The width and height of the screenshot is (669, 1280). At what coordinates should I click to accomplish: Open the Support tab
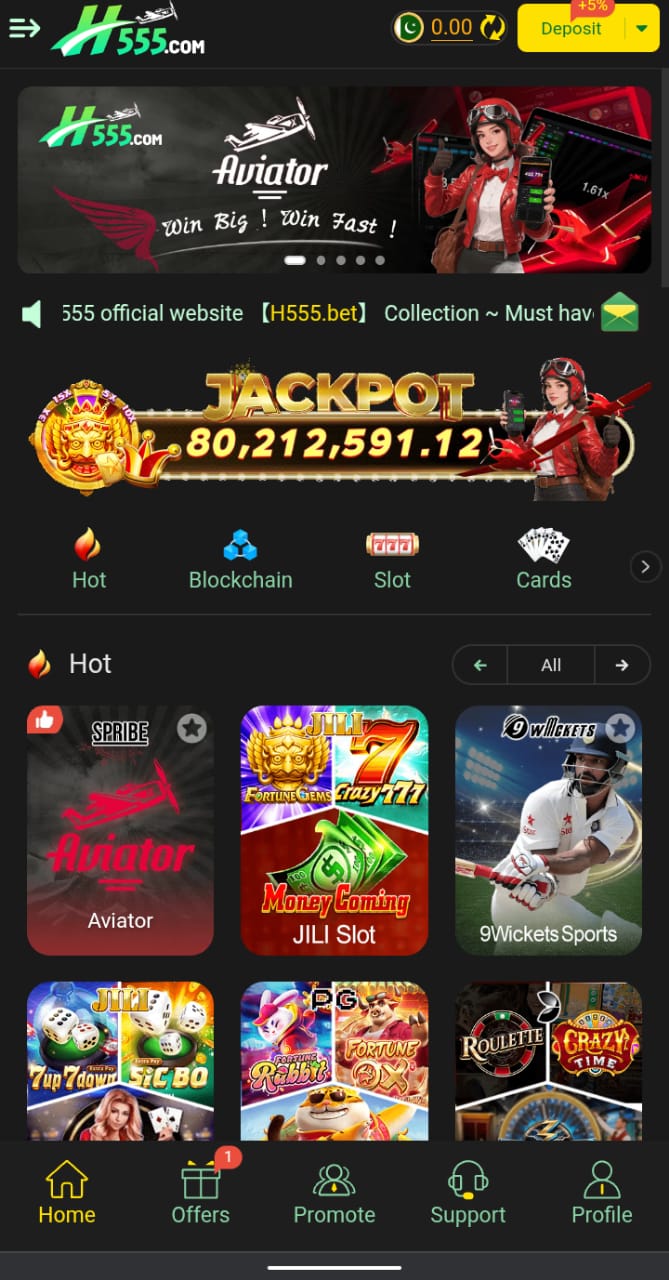(468, 1194)
